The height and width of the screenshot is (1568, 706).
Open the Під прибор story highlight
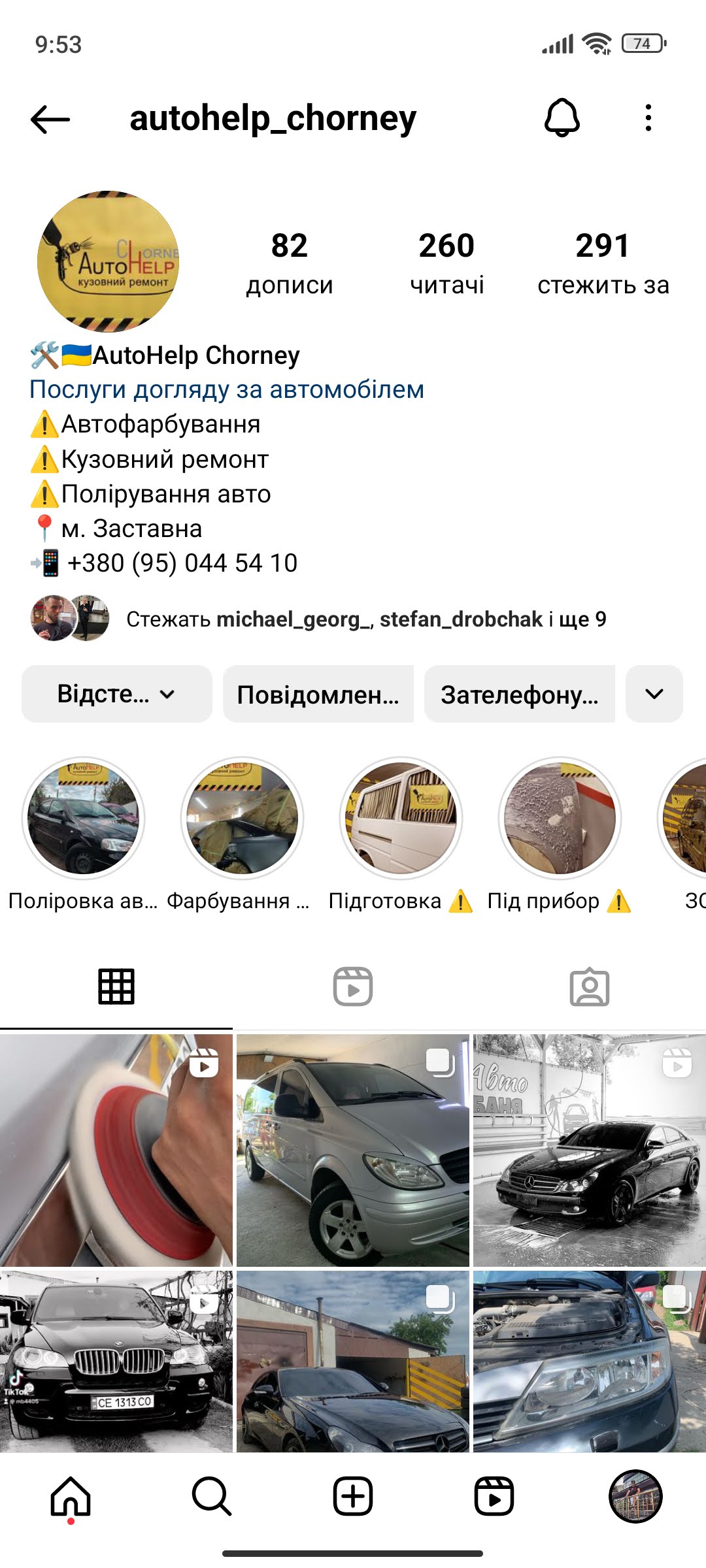[560, 818]
